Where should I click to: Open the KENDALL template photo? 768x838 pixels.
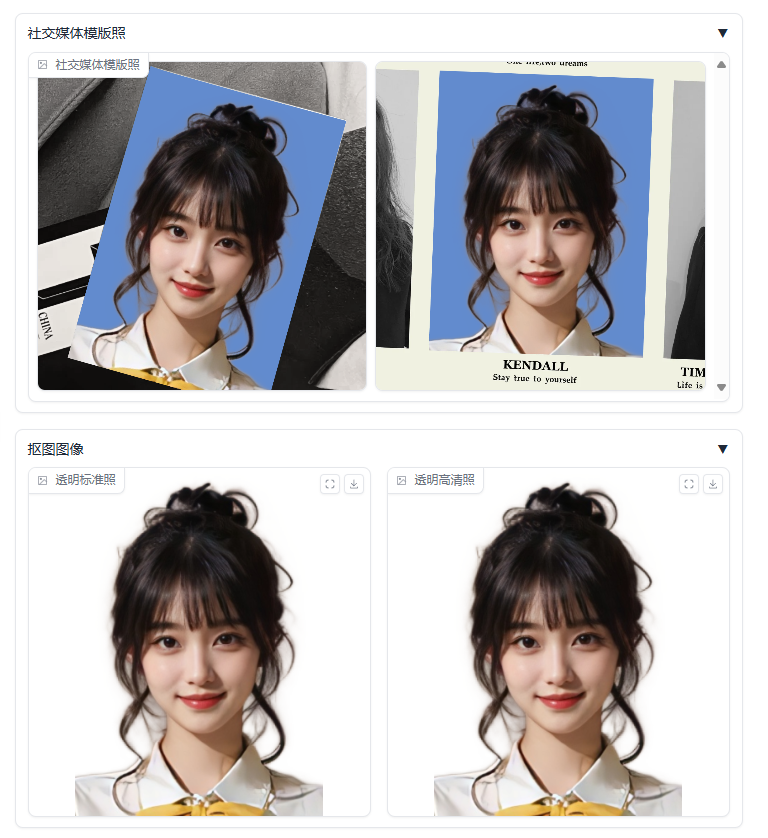tap(540, 226)
